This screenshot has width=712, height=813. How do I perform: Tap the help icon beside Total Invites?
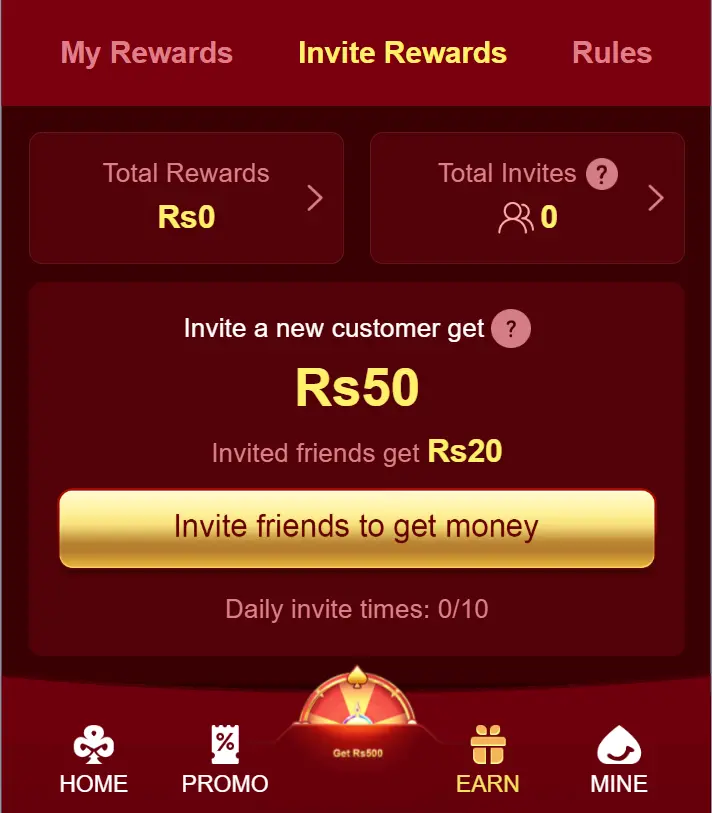pyautogui.click(x=601, y=175)
